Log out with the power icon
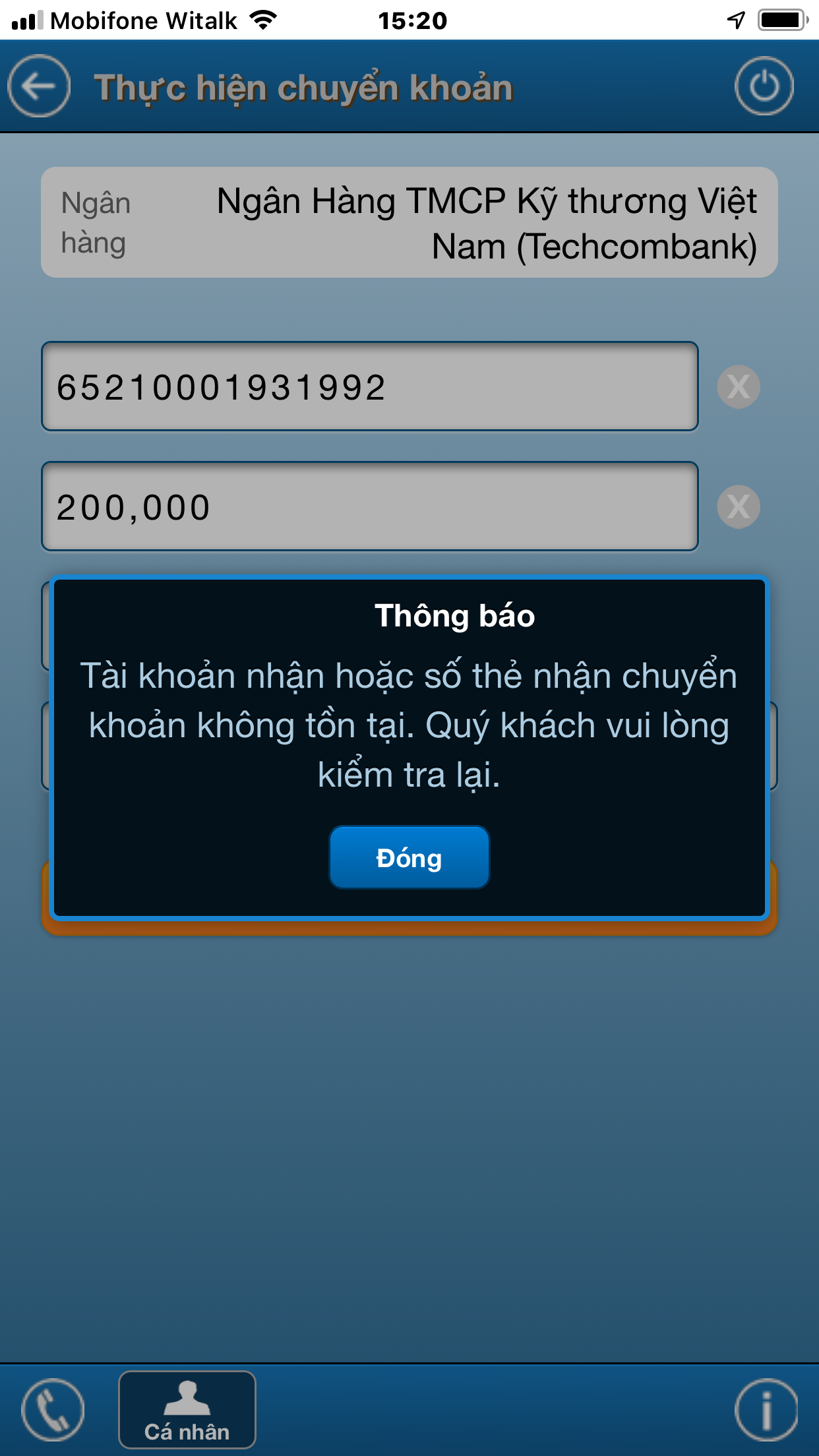This screenshot has height=1456, width=819. 764,86
